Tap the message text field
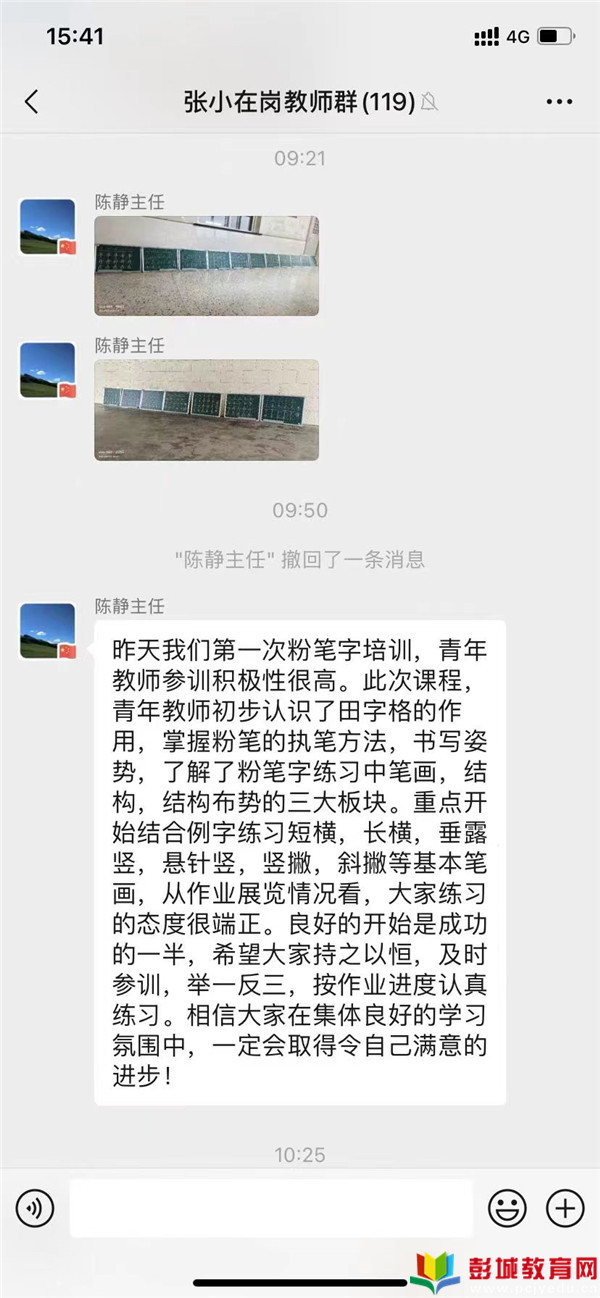Image resolution: width=600 pixels, height=1298 pixels. 270,1209
